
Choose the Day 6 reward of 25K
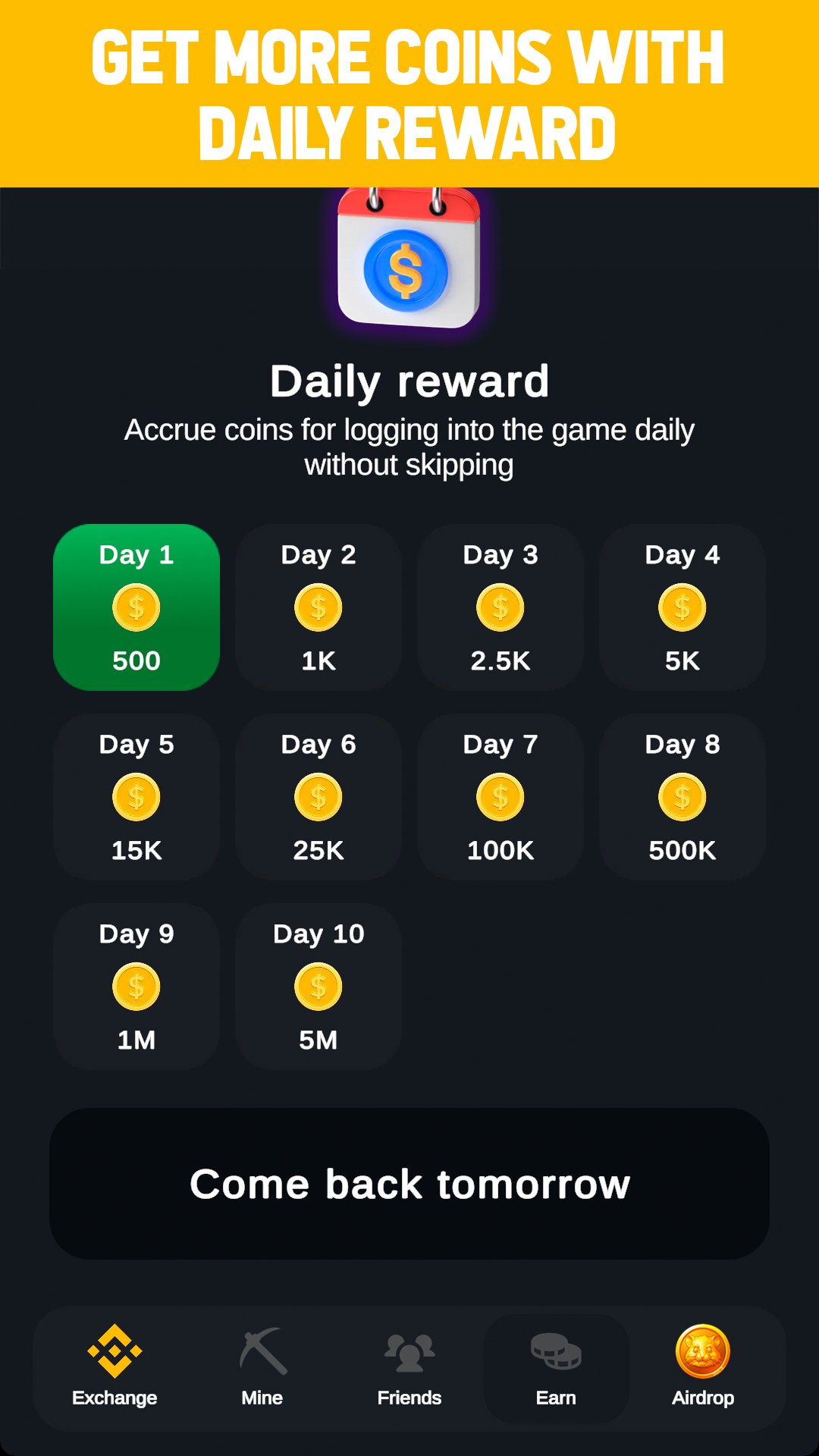pyautogui.click(x=318, y=796)
